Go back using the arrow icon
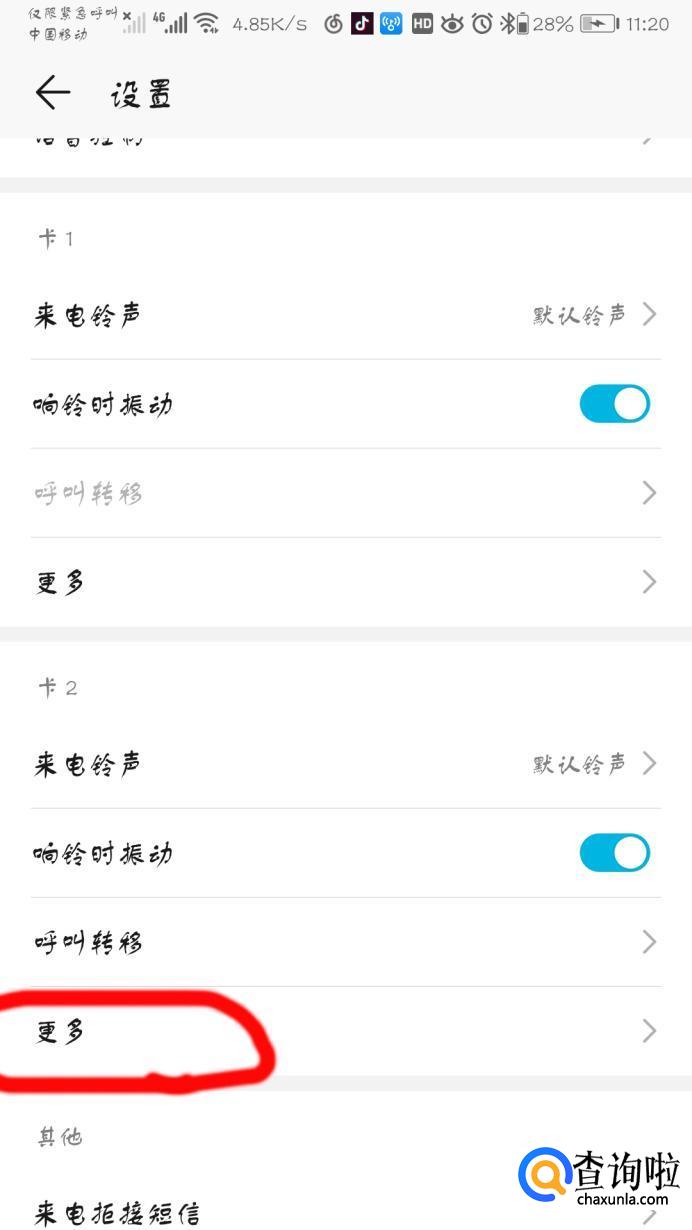Viewport: 692px width, 1230px height. (x=53, y=93)
